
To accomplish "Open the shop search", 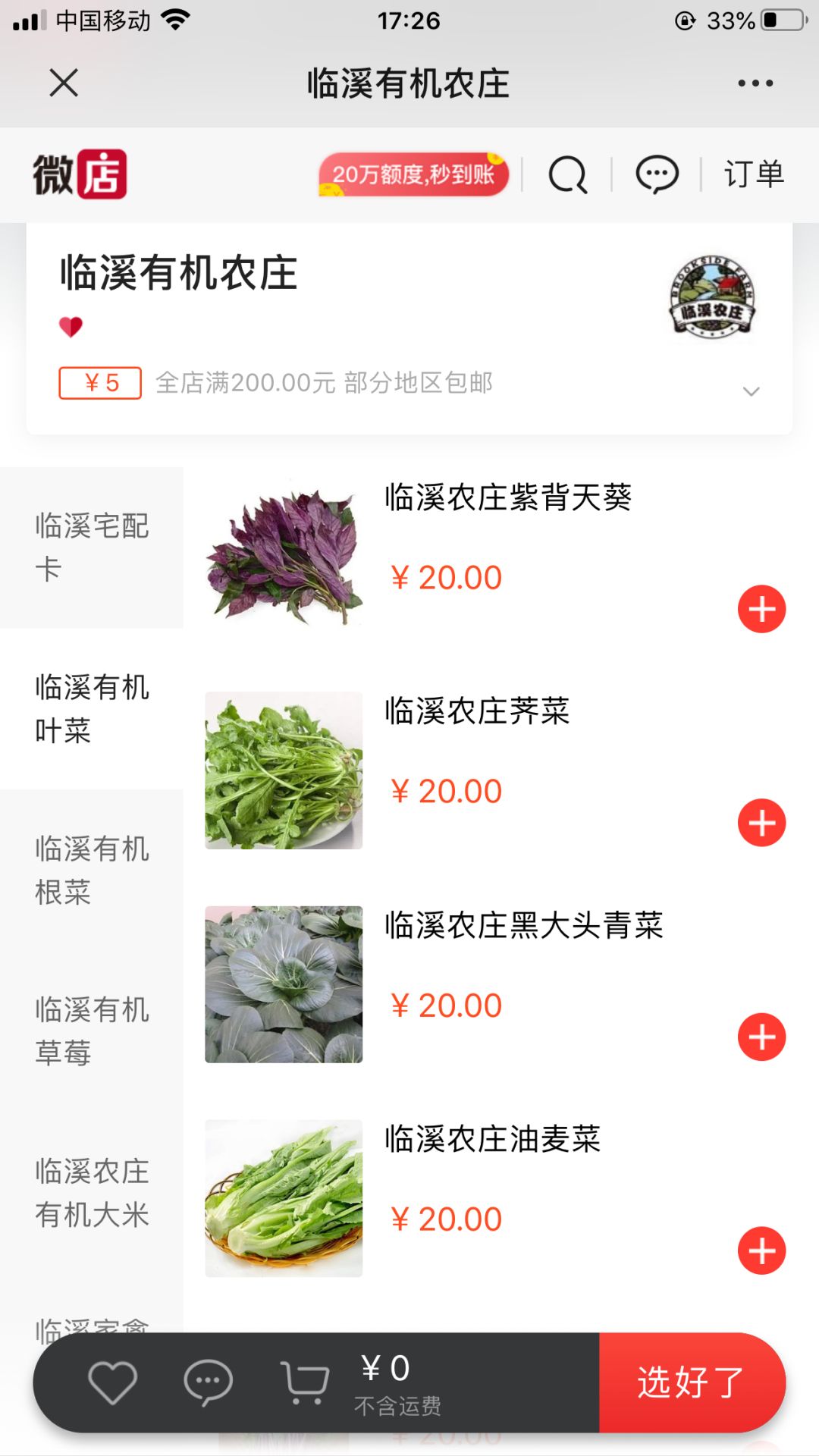I will [x=567, y=174].
